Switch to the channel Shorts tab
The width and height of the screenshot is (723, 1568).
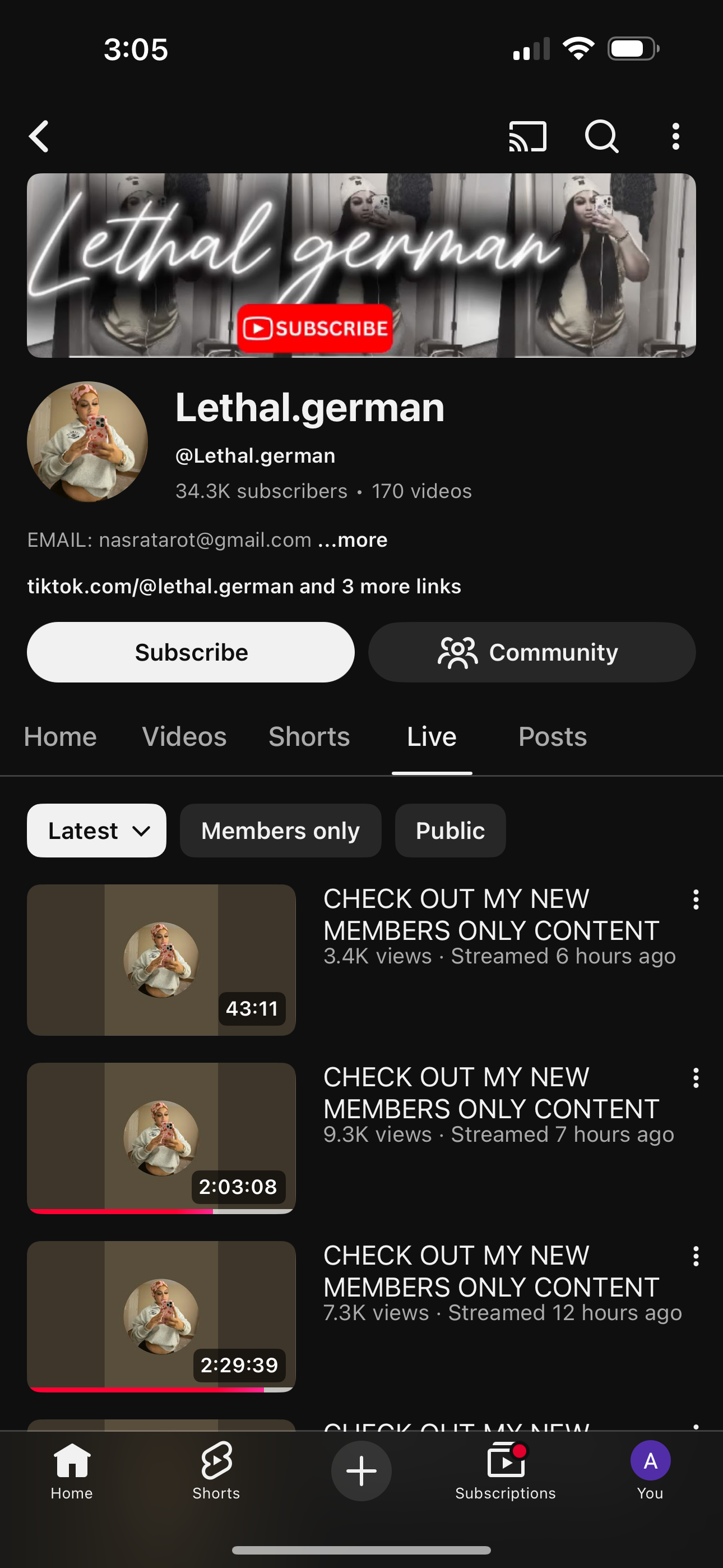pos(309,736)
